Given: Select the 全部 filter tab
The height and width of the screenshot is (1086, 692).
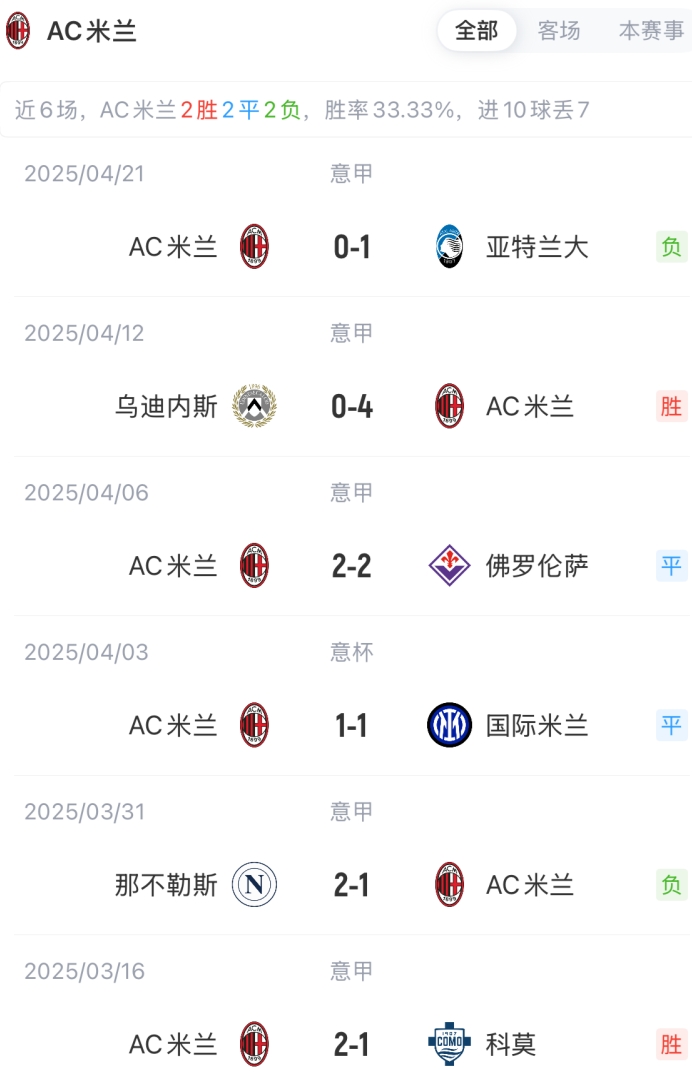Looking at the screenshot, I should pos(476,31).
